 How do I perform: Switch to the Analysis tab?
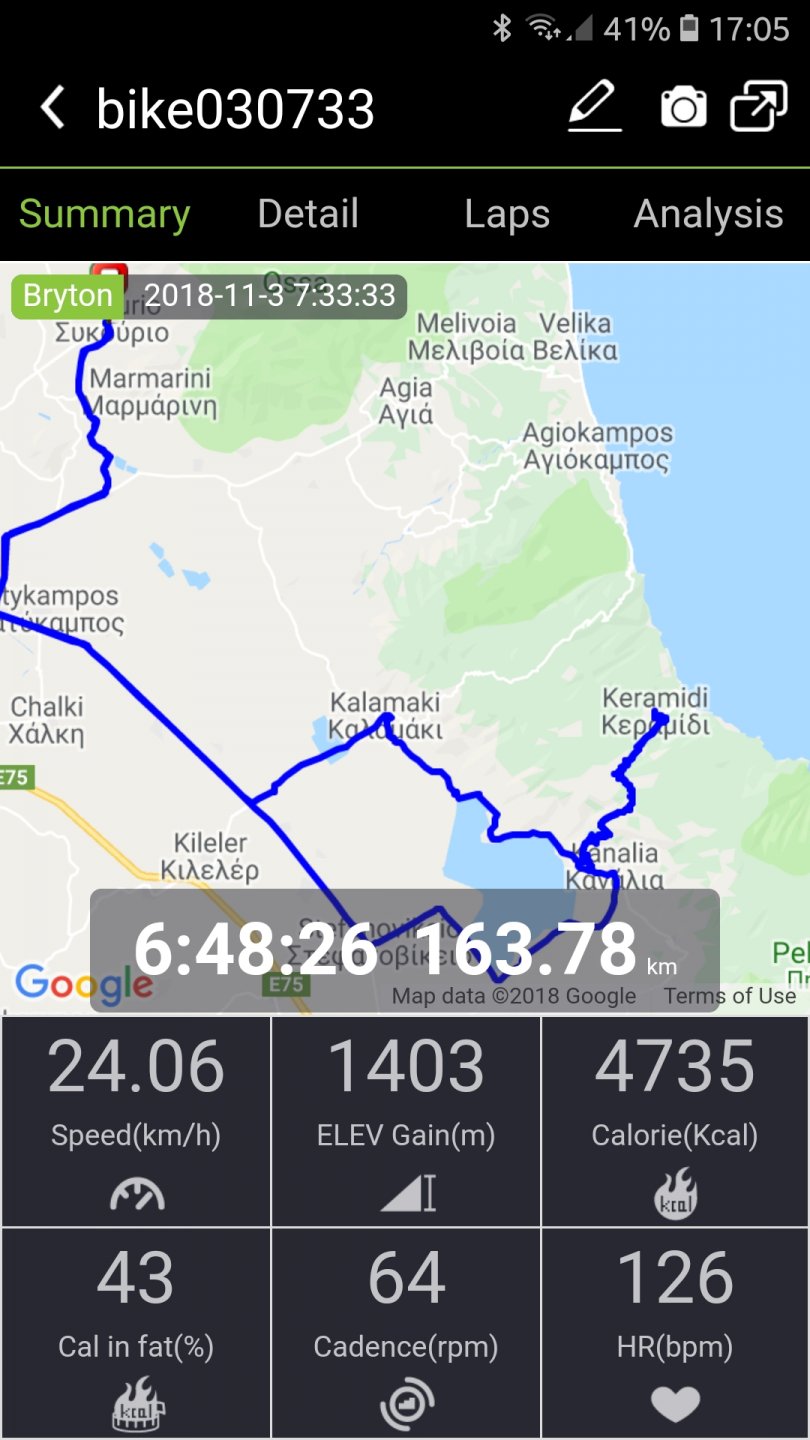[x=708, y=214]
